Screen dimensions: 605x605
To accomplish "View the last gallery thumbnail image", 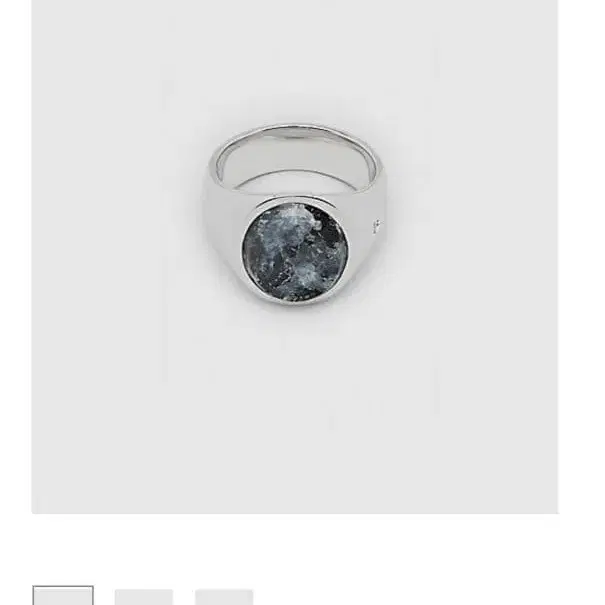I will click(x=224, y=597).
